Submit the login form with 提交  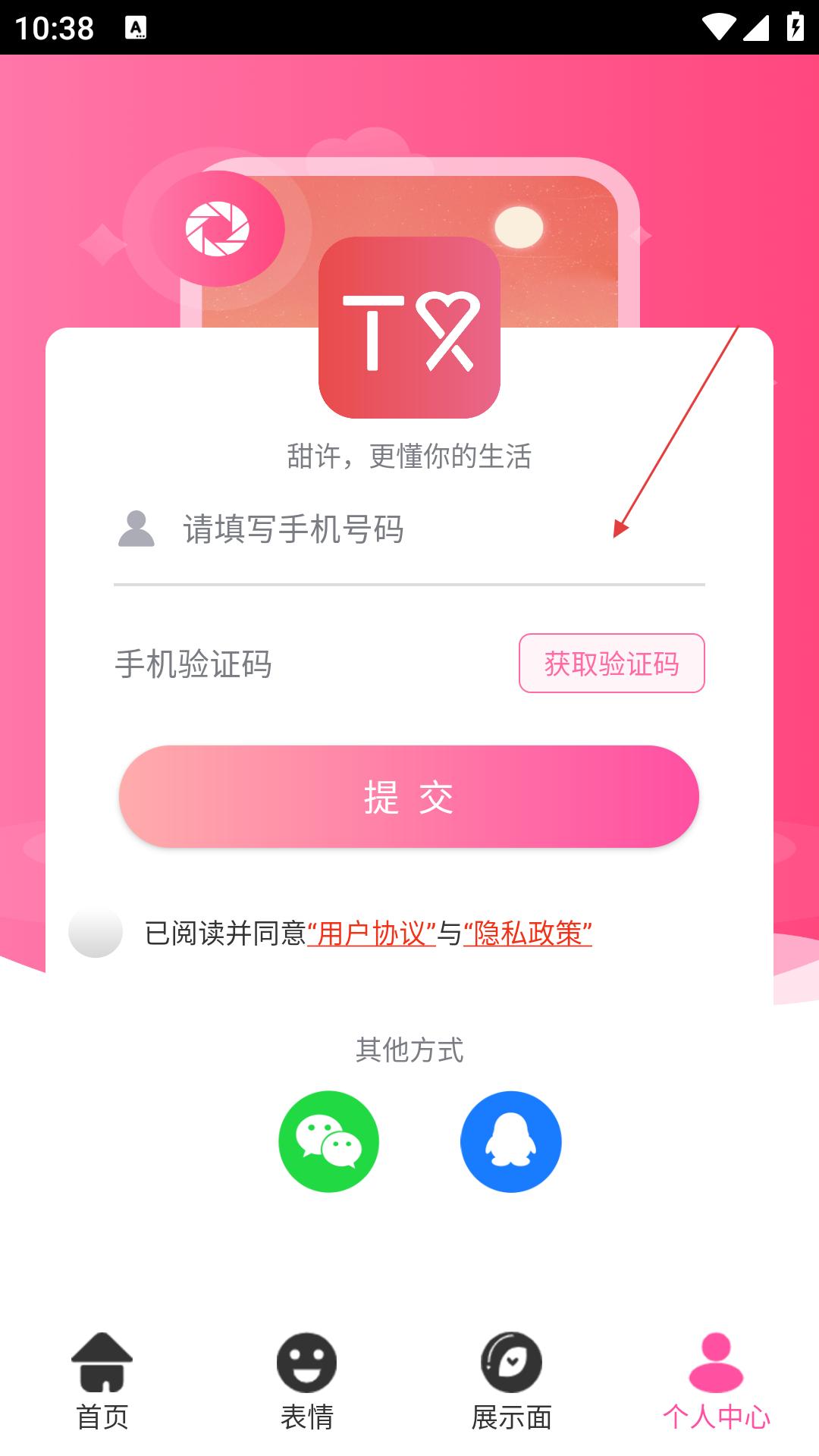[409, 797]
